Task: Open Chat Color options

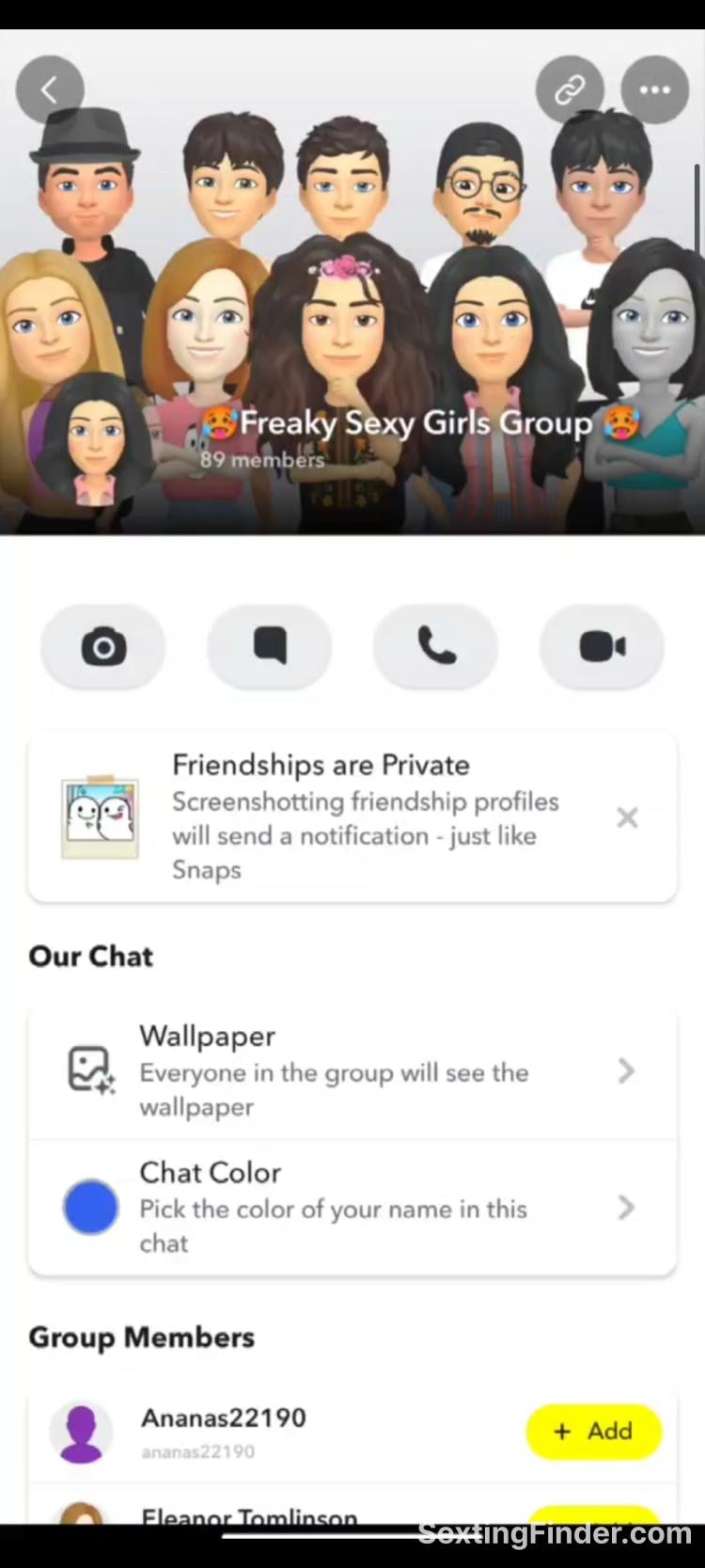Action: pyautogui.click(x=352, y=1208)
